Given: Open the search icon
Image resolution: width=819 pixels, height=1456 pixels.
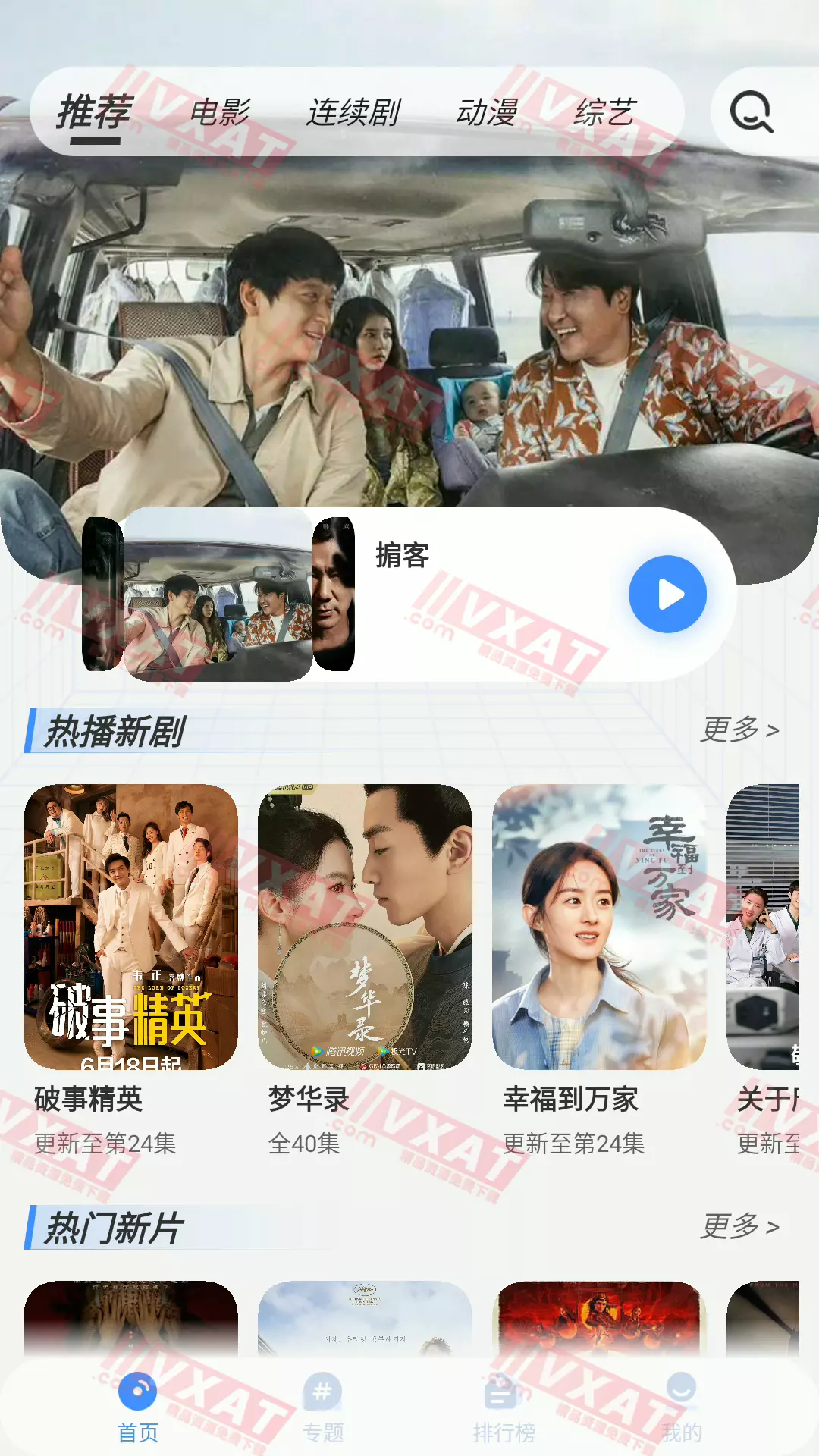Looking at the screenshot, I should pos(751,112).
